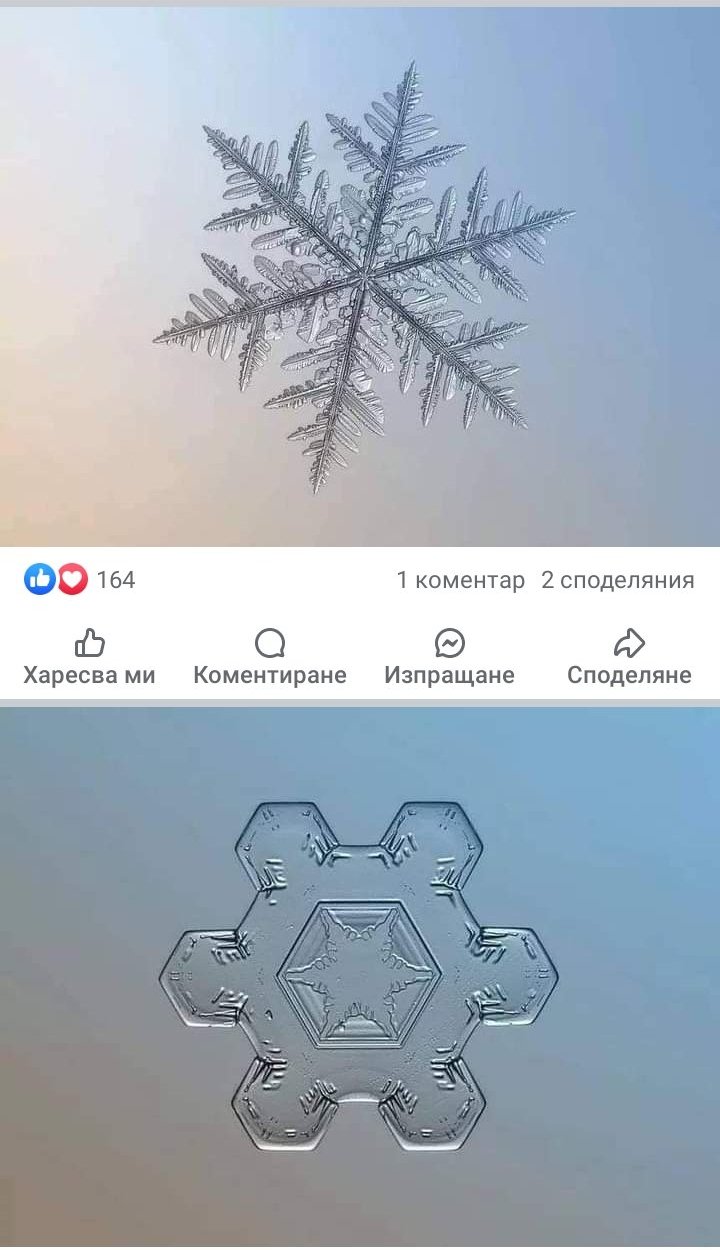Screen dimensions: 720x1250
Task: View the 164 reactions list
Action: 80,580
